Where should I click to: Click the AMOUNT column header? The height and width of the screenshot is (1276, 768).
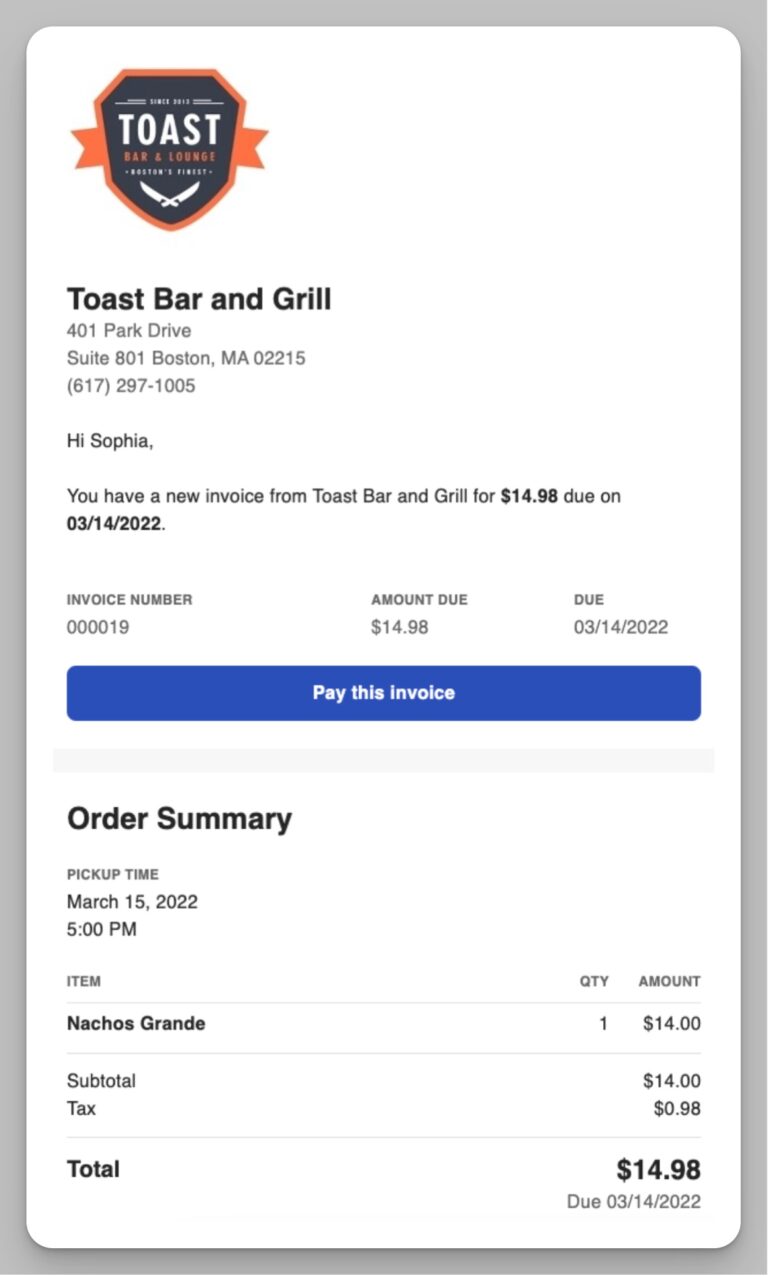point(668,981)
